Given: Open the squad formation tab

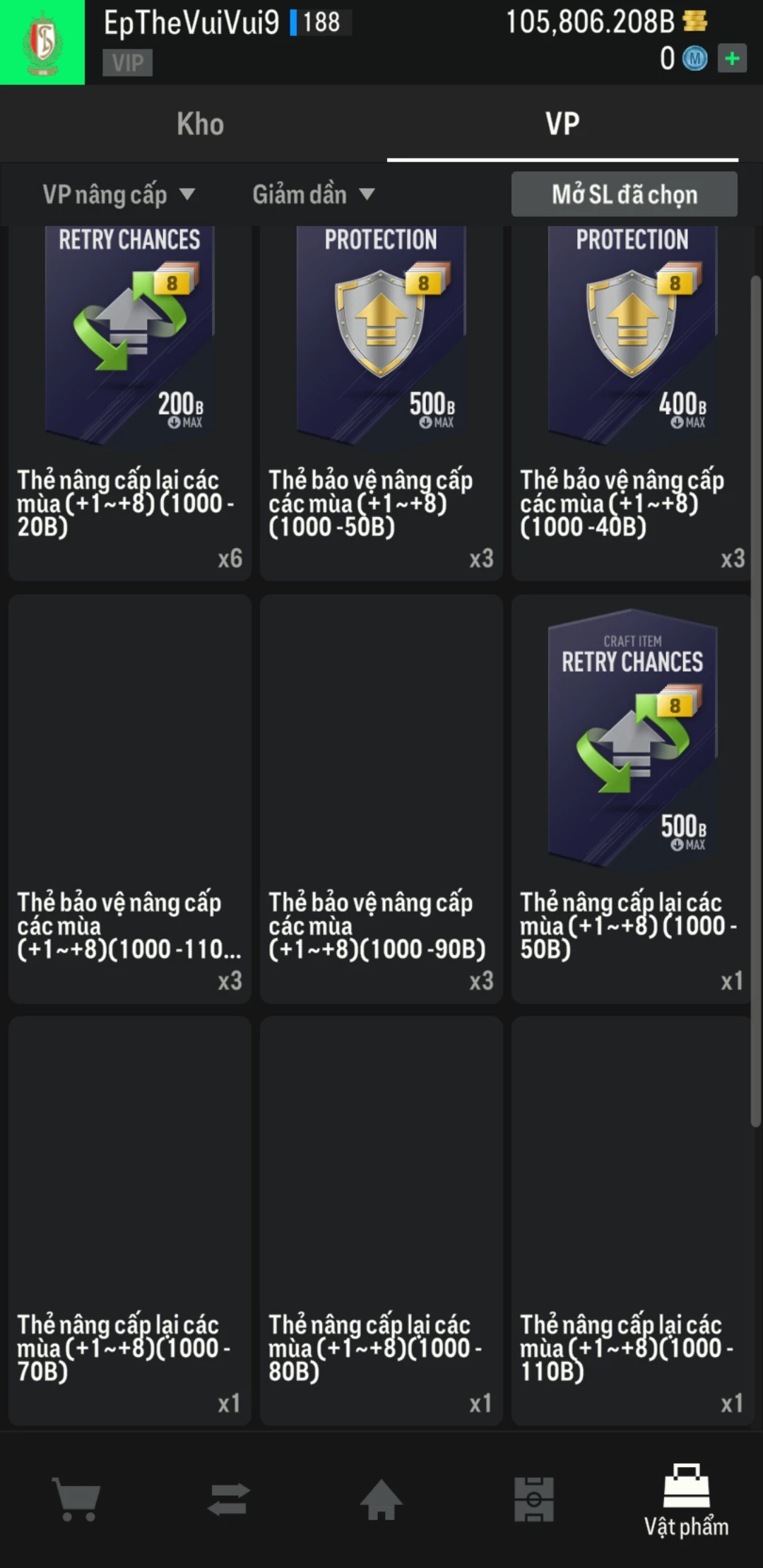Looking at the screenshot, I should [534, 1499].
